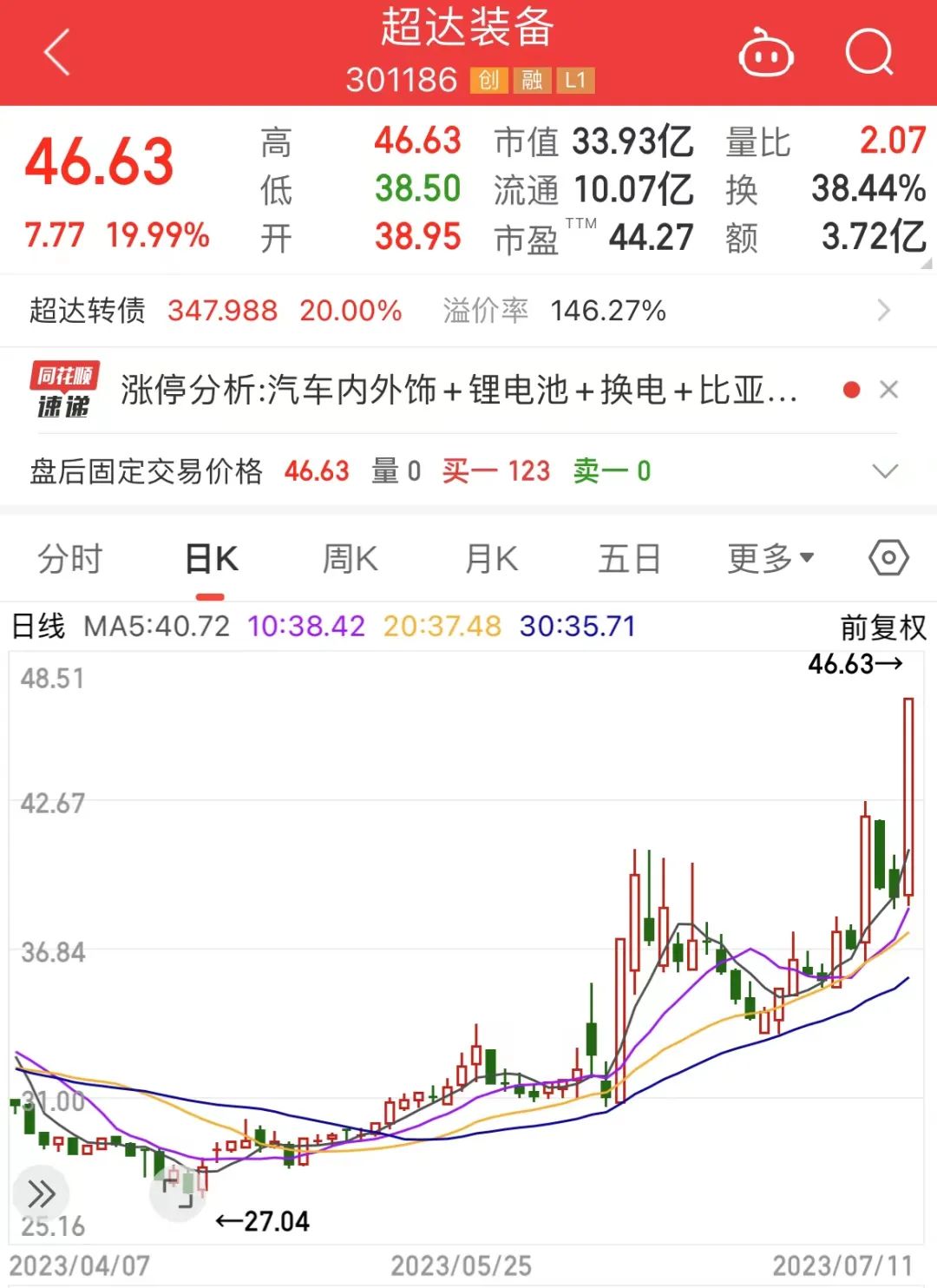The width and height of the screenshot is (937, 1288).
Task: Open 超达转债 convertible bond details
Action: tap(468, 311)
